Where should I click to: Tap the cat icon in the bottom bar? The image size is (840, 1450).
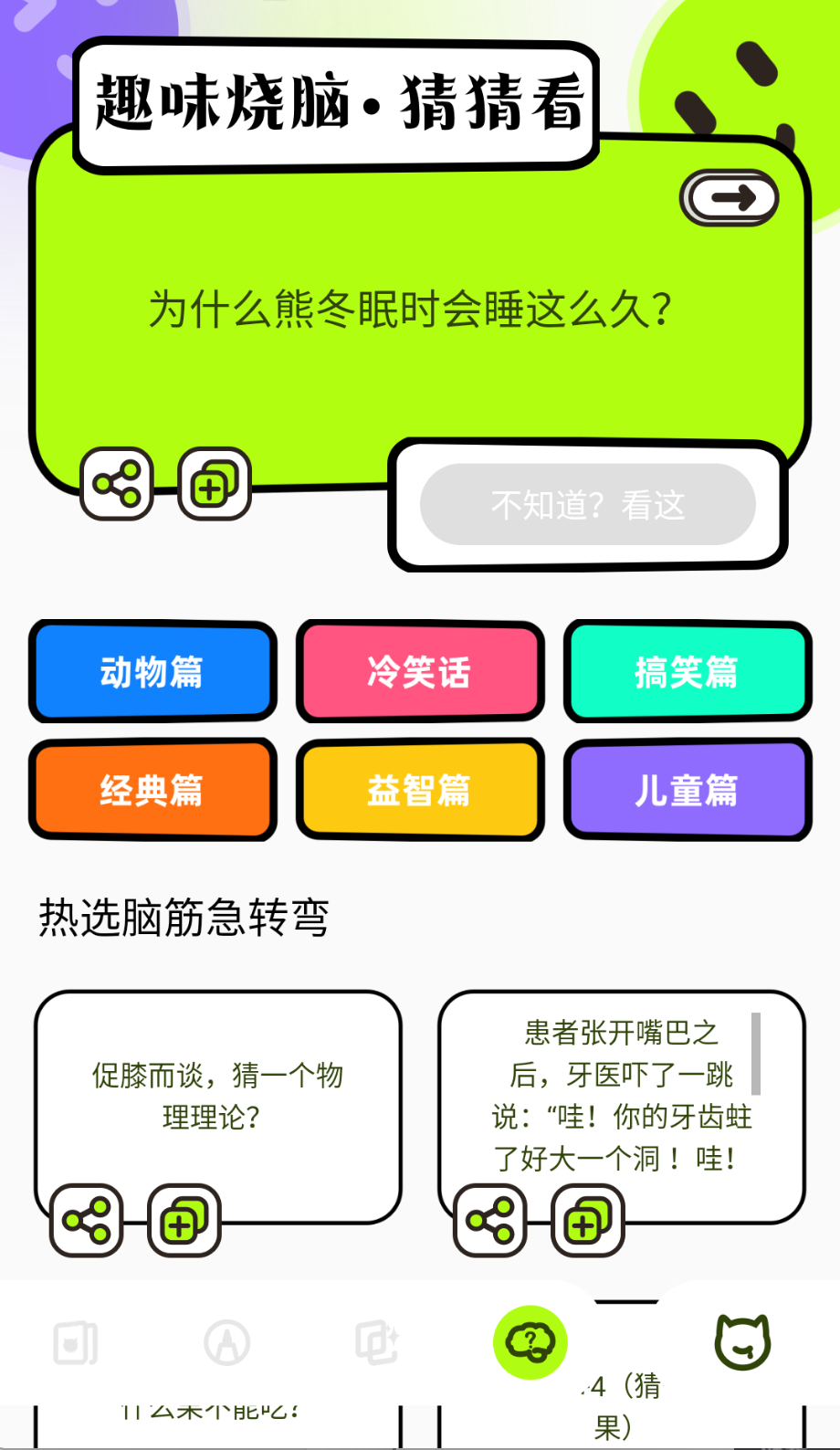(x=743, y=1341)
